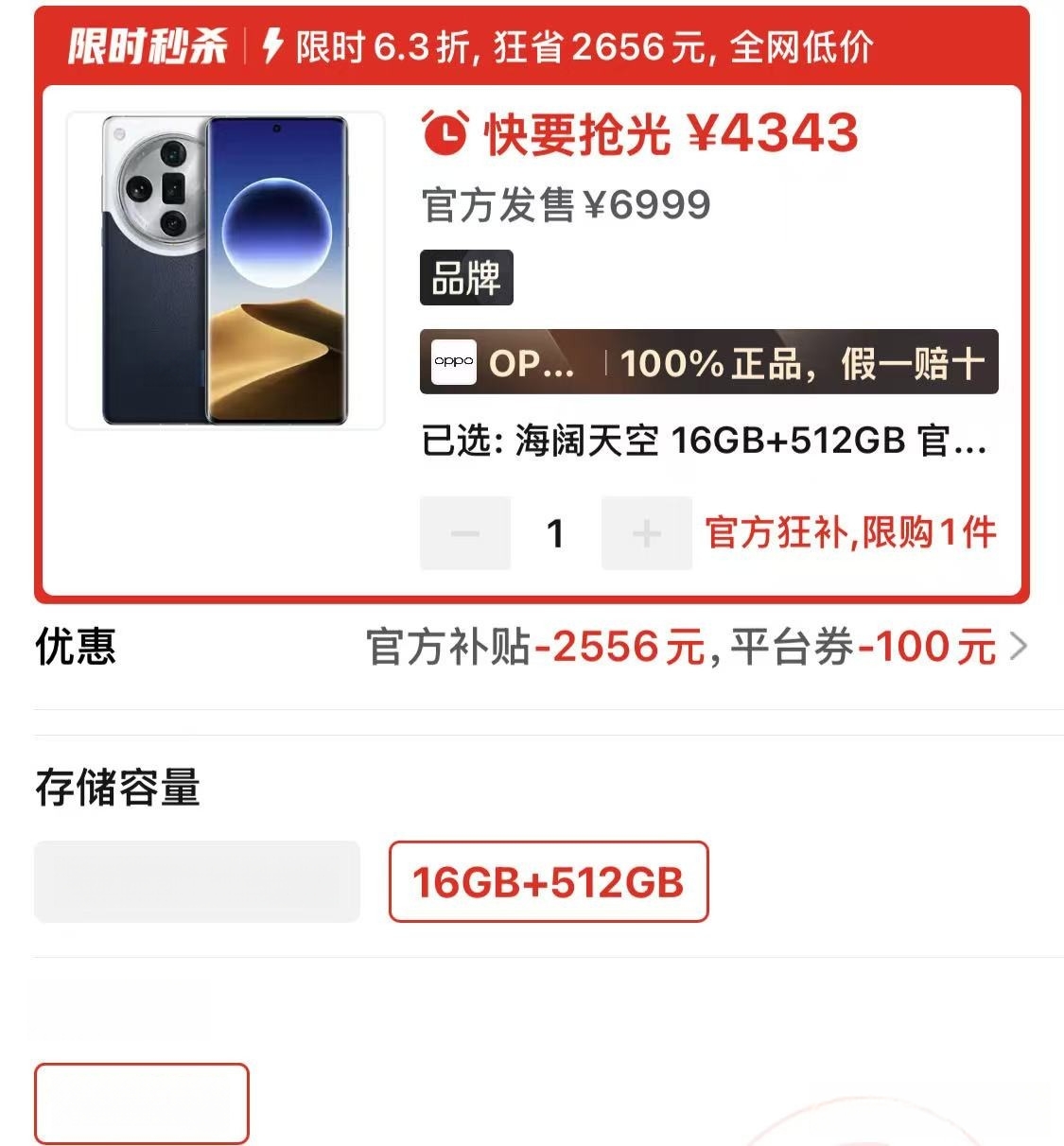
Task: Select the 16GB+512GB storage option
Action: tap(548, 881)
